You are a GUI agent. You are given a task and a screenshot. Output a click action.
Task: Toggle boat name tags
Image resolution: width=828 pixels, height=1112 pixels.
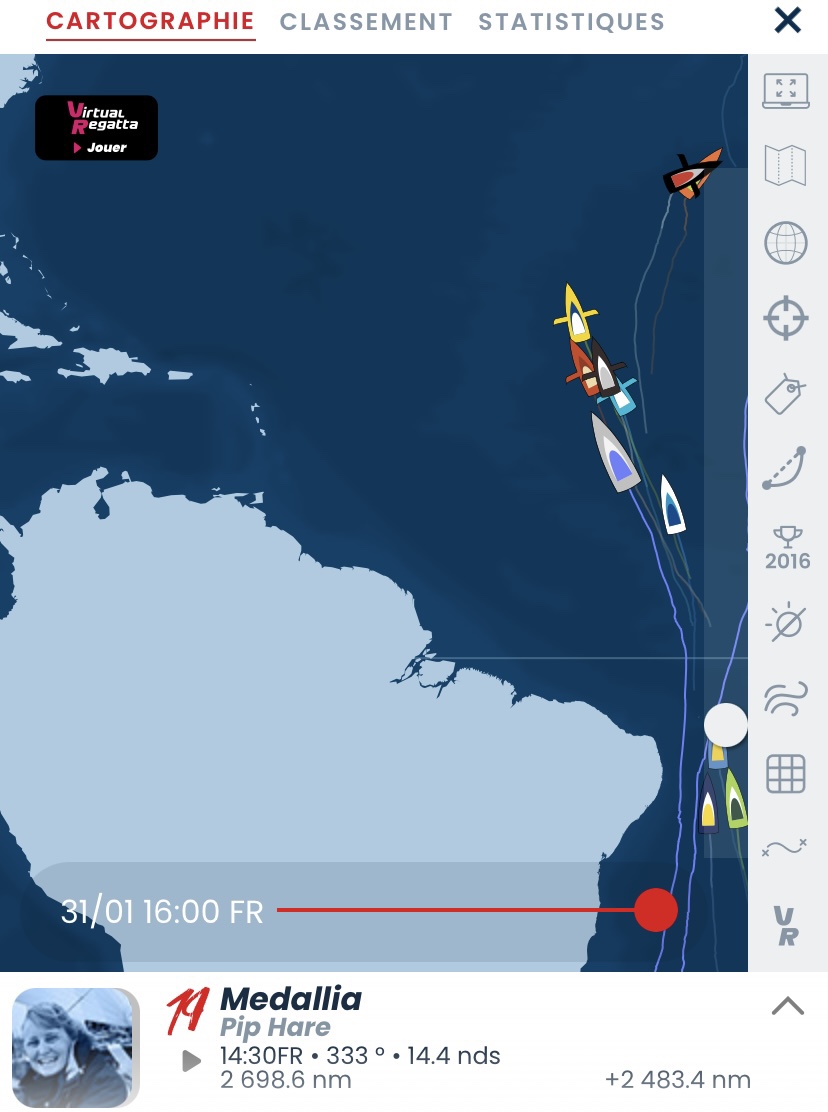point(785,395)
